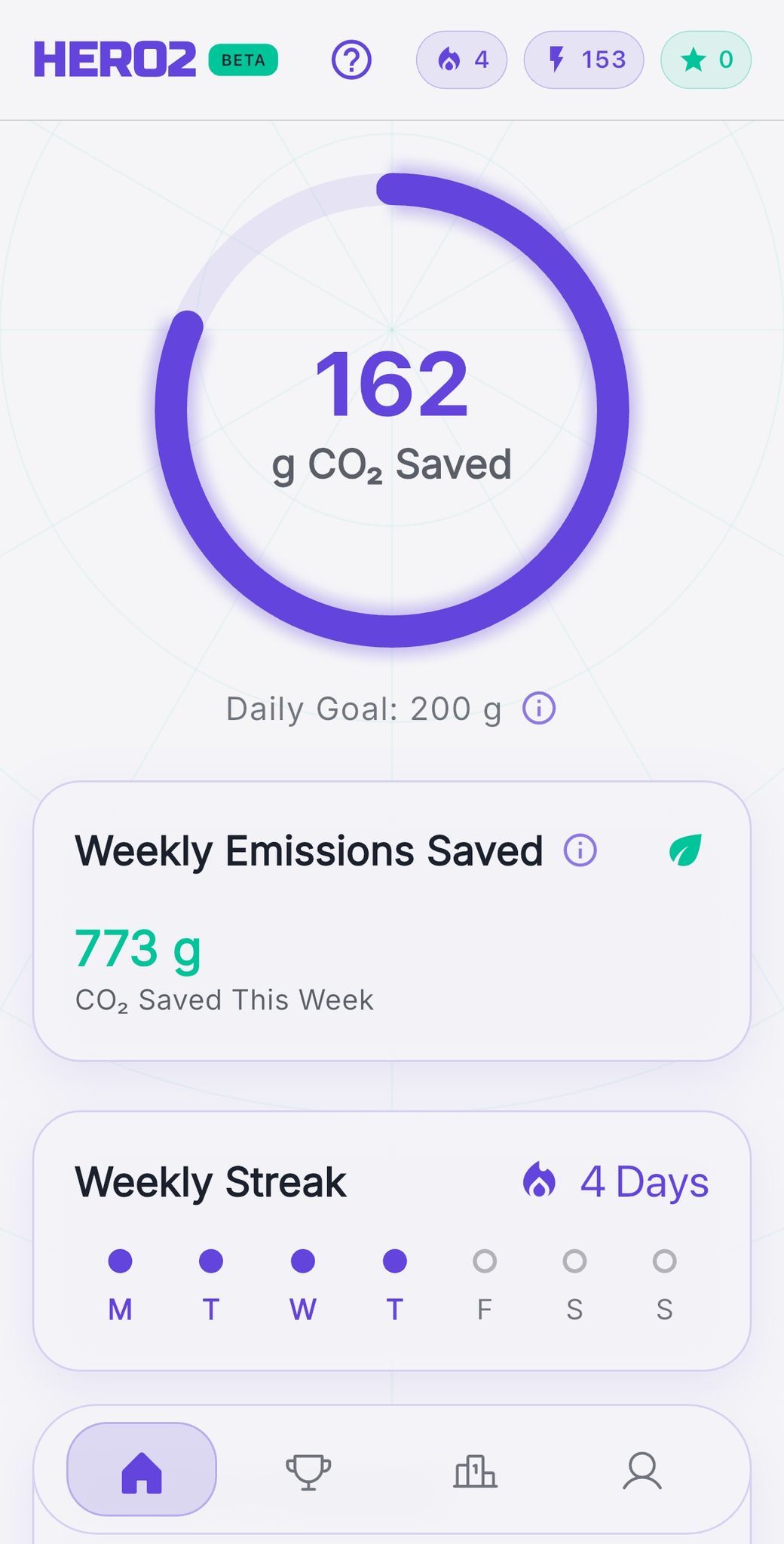The height and width of the screenshot is (1544, 784).
Task: Toggle Friday's empty streak circle
Action: click(485, 1260)
